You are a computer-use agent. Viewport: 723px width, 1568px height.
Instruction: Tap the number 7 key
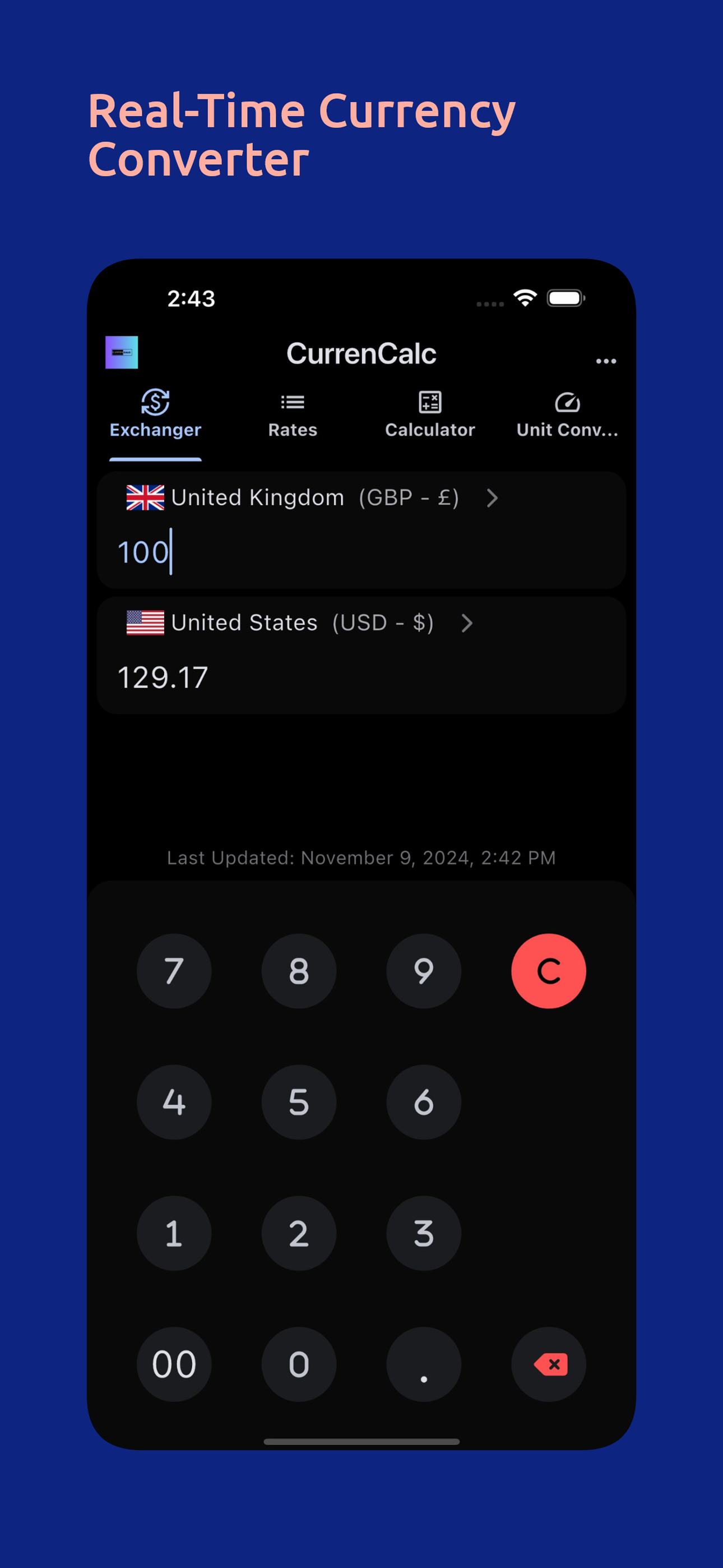[174, 970]
